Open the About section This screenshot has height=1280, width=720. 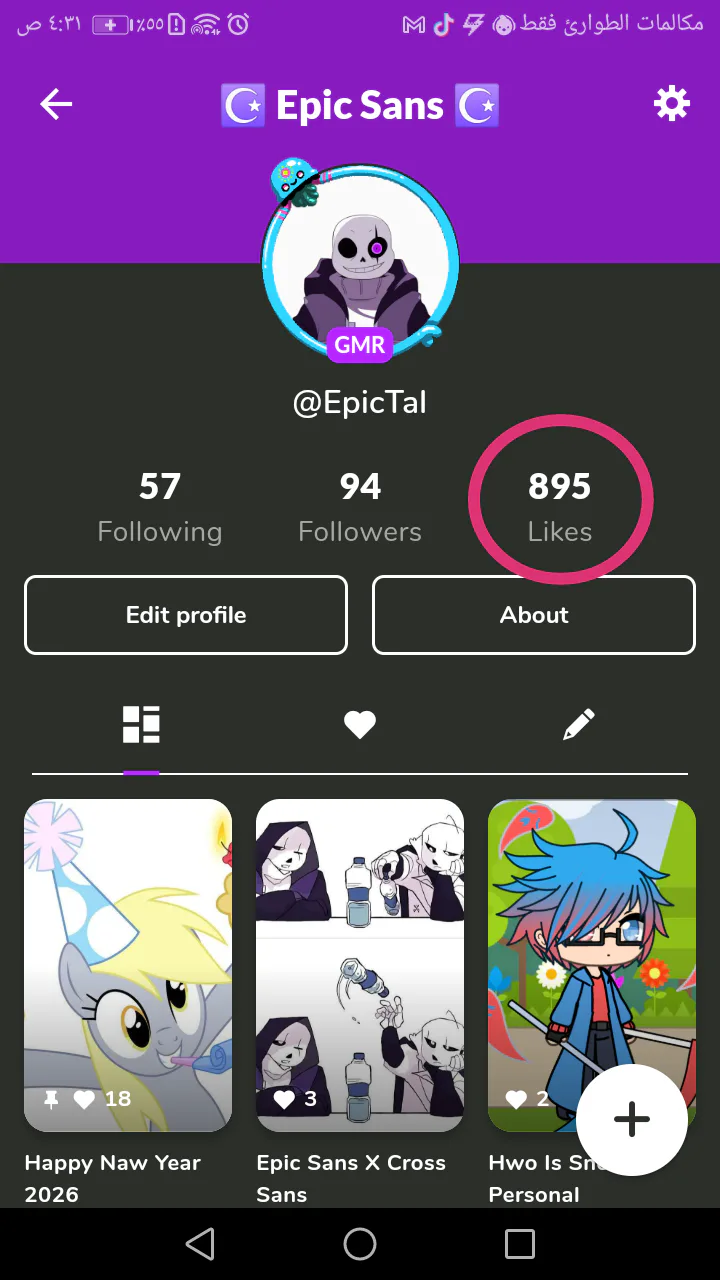(x=534, y=615)
